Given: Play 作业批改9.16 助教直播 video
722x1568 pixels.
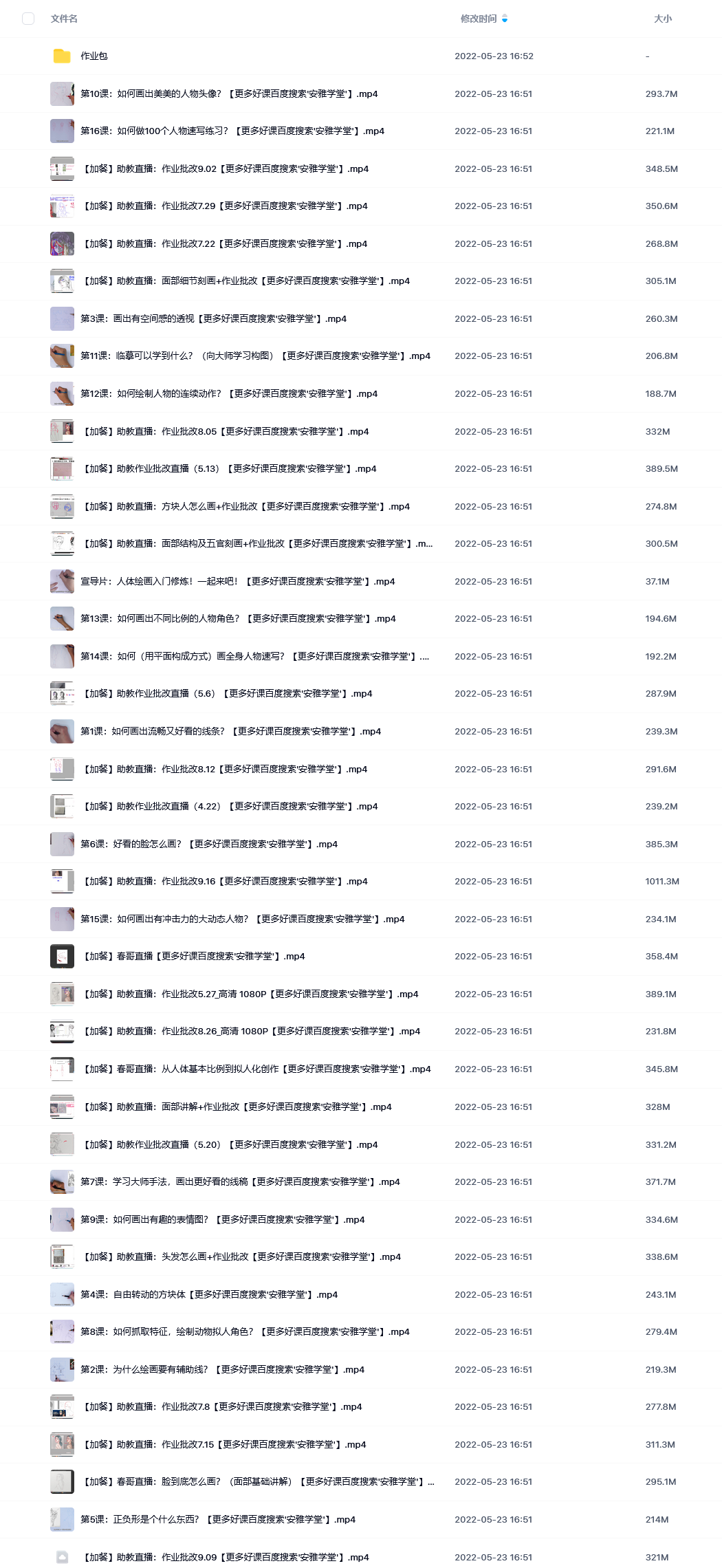Looking at the screenshot, I should pyautogui.click(x=224, y=882).
